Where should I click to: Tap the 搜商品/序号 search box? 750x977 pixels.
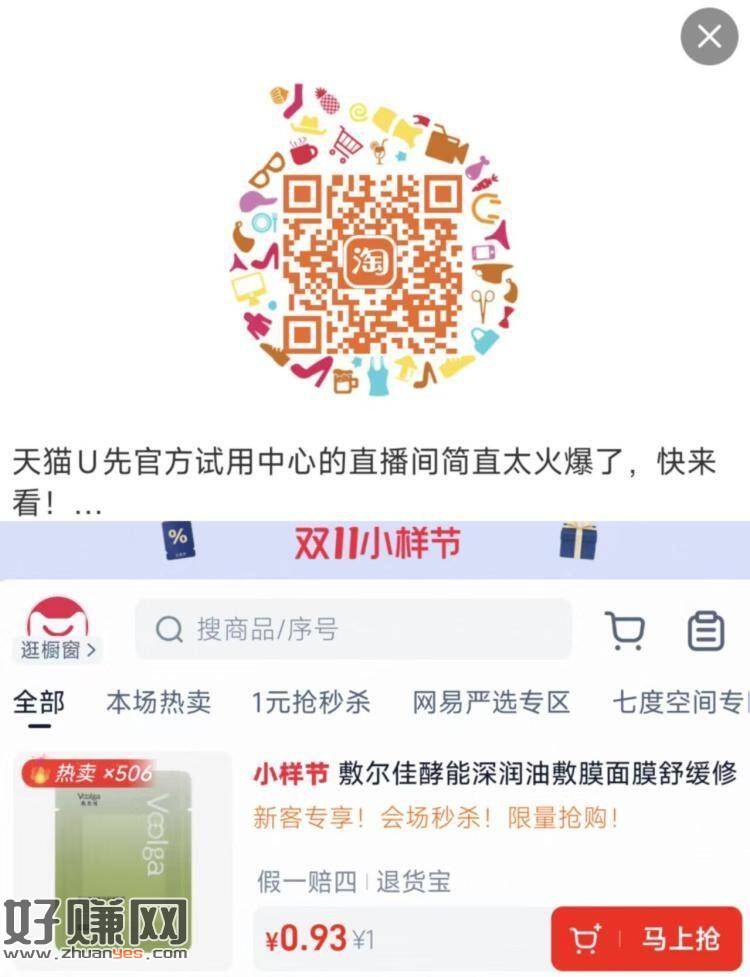(x=353, y=629)
